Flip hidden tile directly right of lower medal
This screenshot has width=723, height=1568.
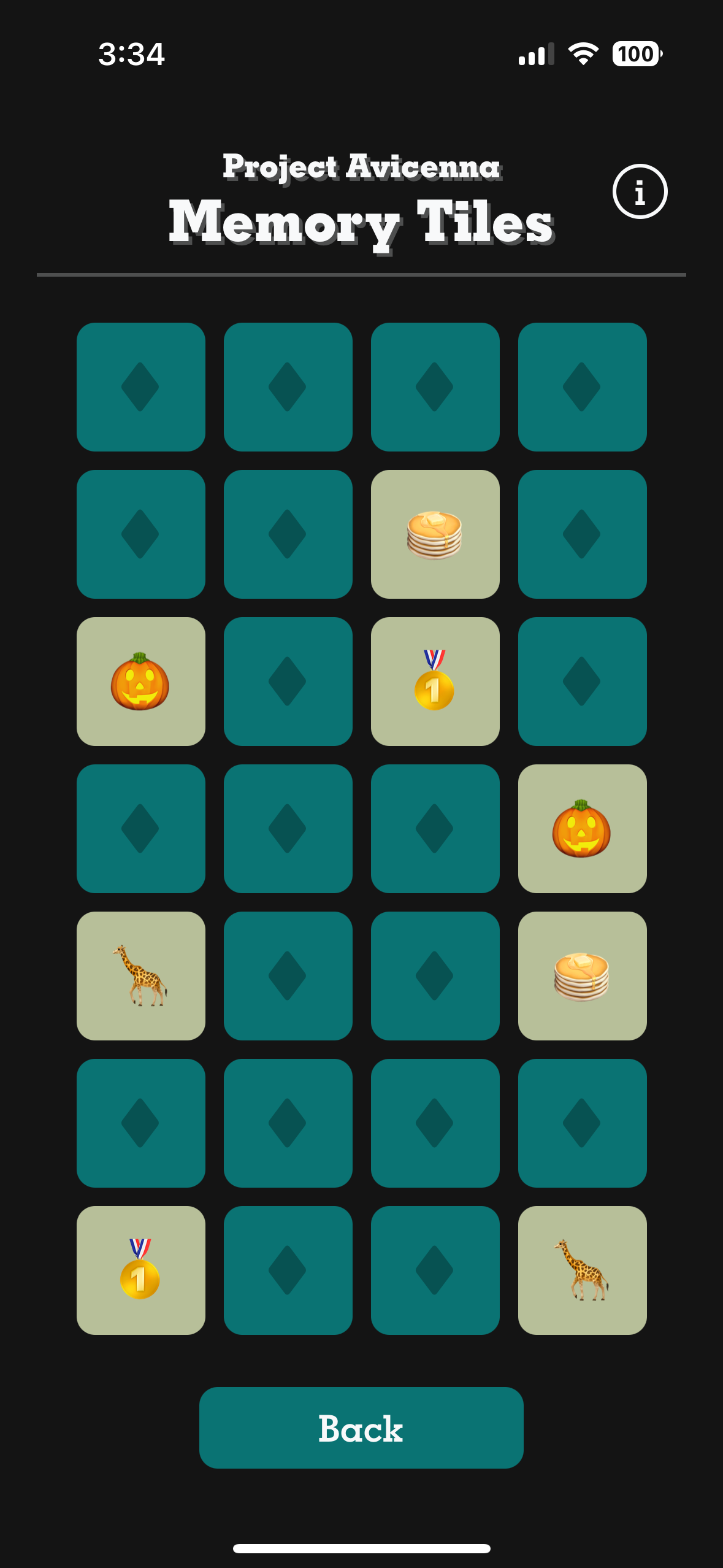pos(288,1270)
